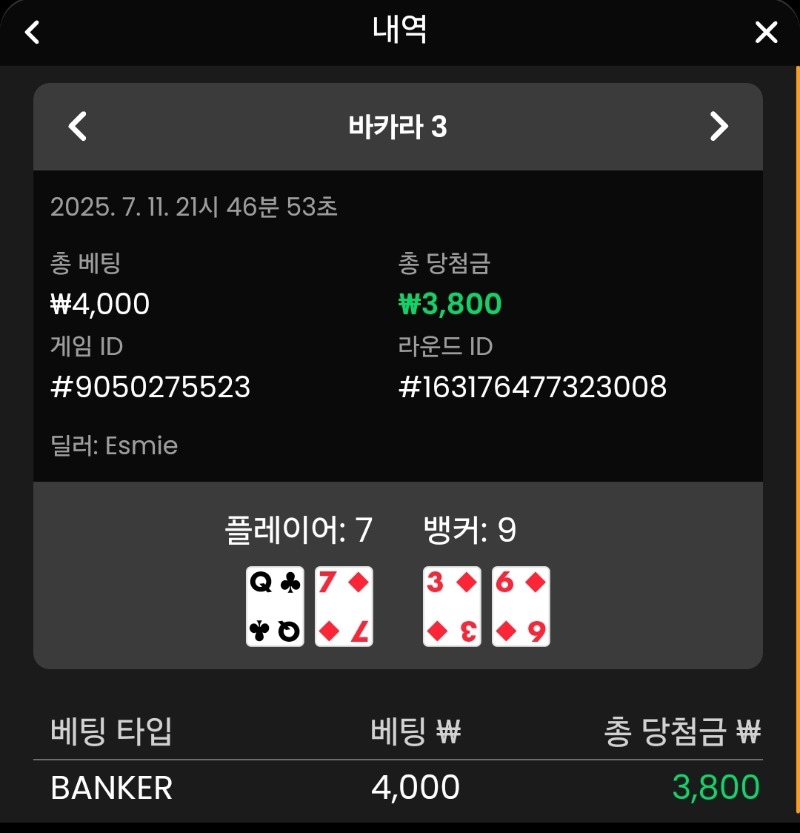Show the next game record after 바카라 3
This screenshot has height=833, width=800.
(718, 126)
